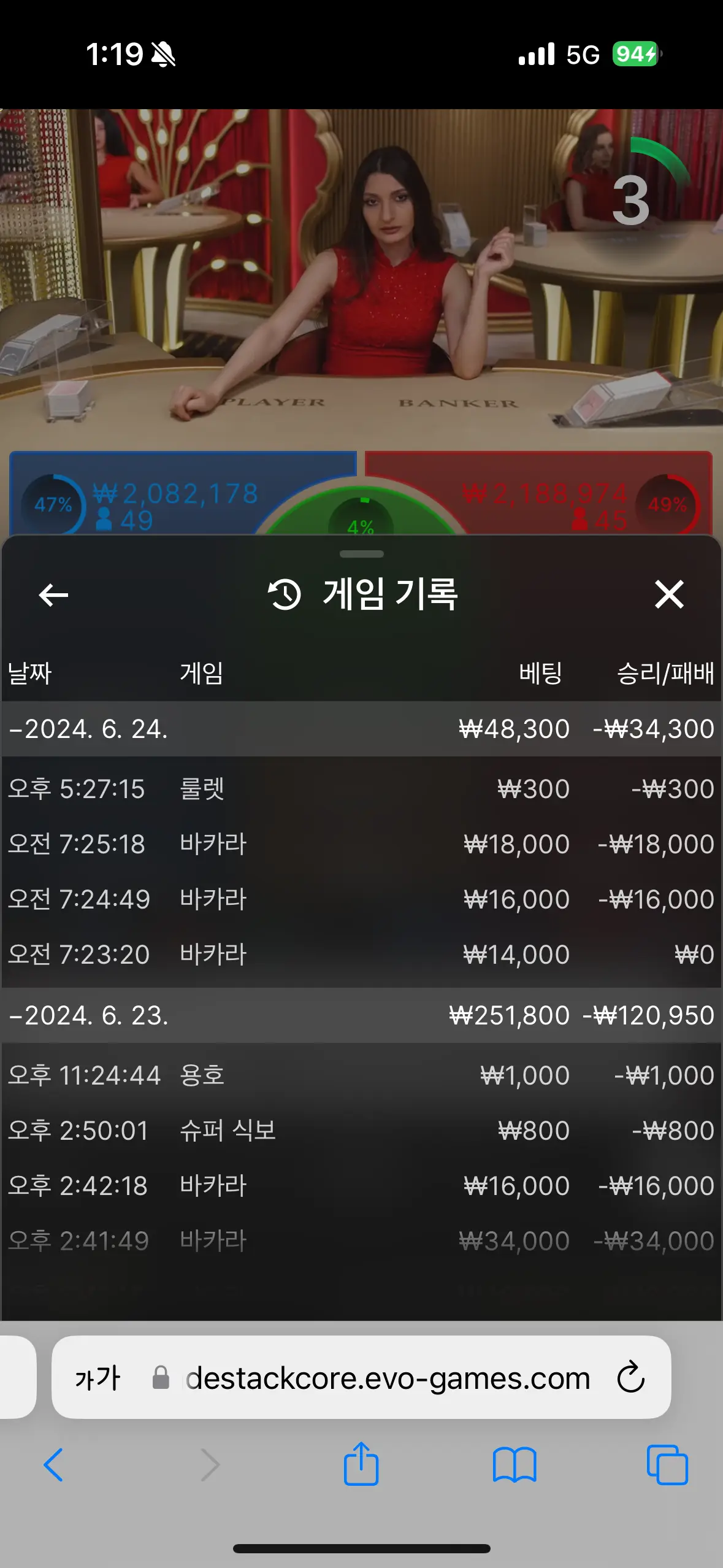Open the 가가 page settings menu

(x=98, y=1378)
